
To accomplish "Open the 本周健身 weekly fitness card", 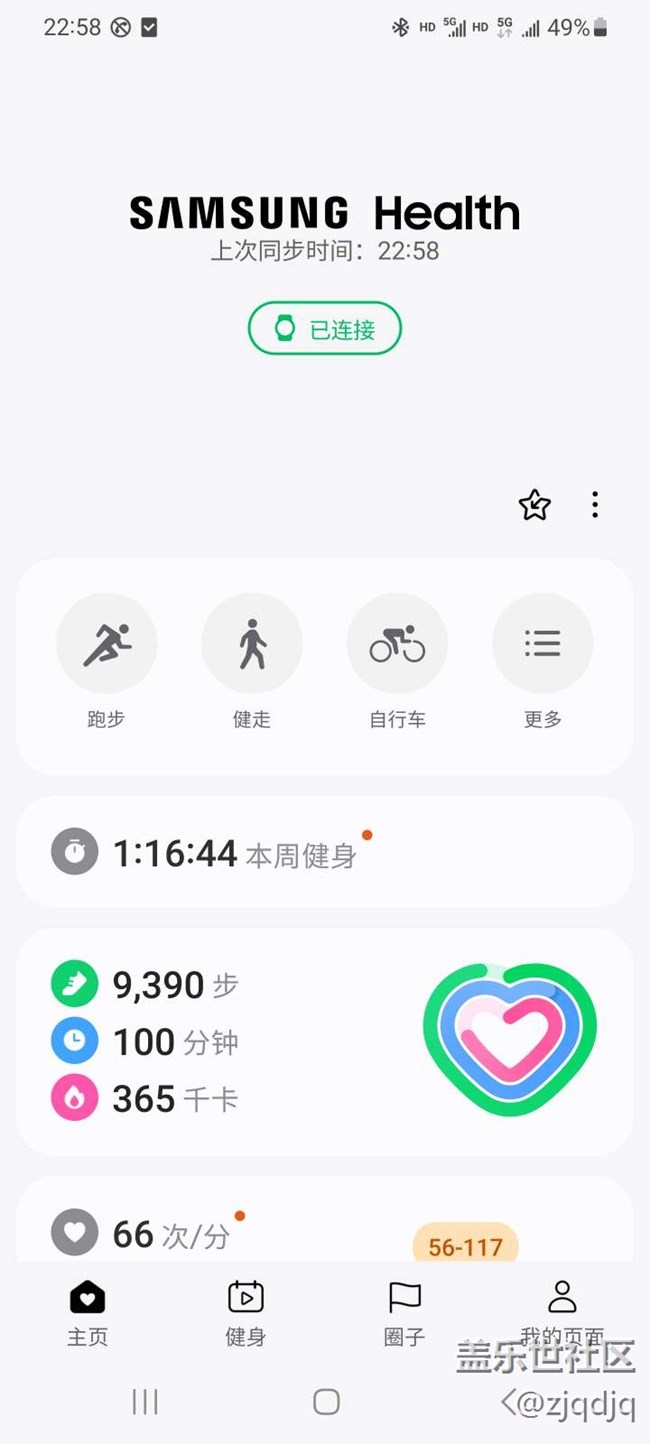I will coord(325,853).
